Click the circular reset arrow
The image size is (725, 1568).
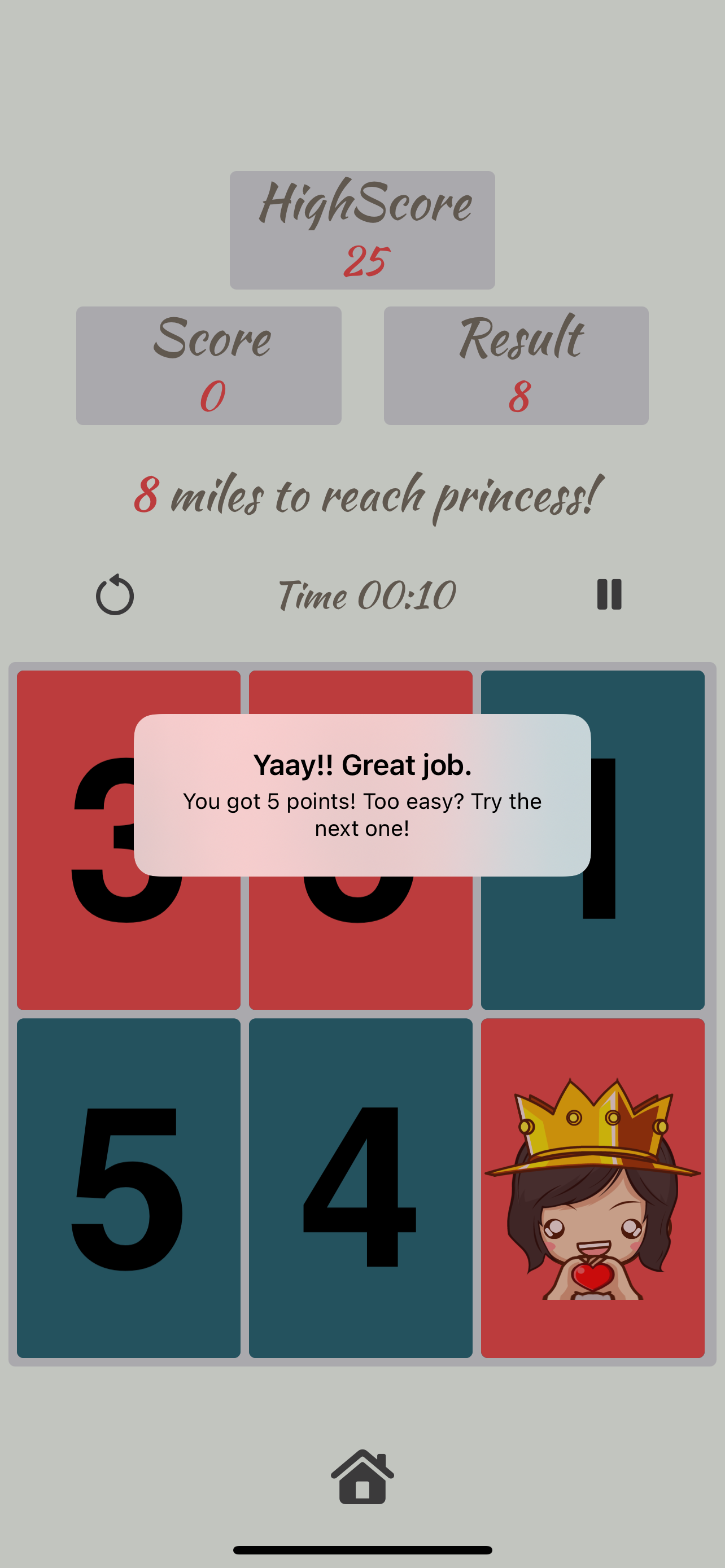[115, 595]
